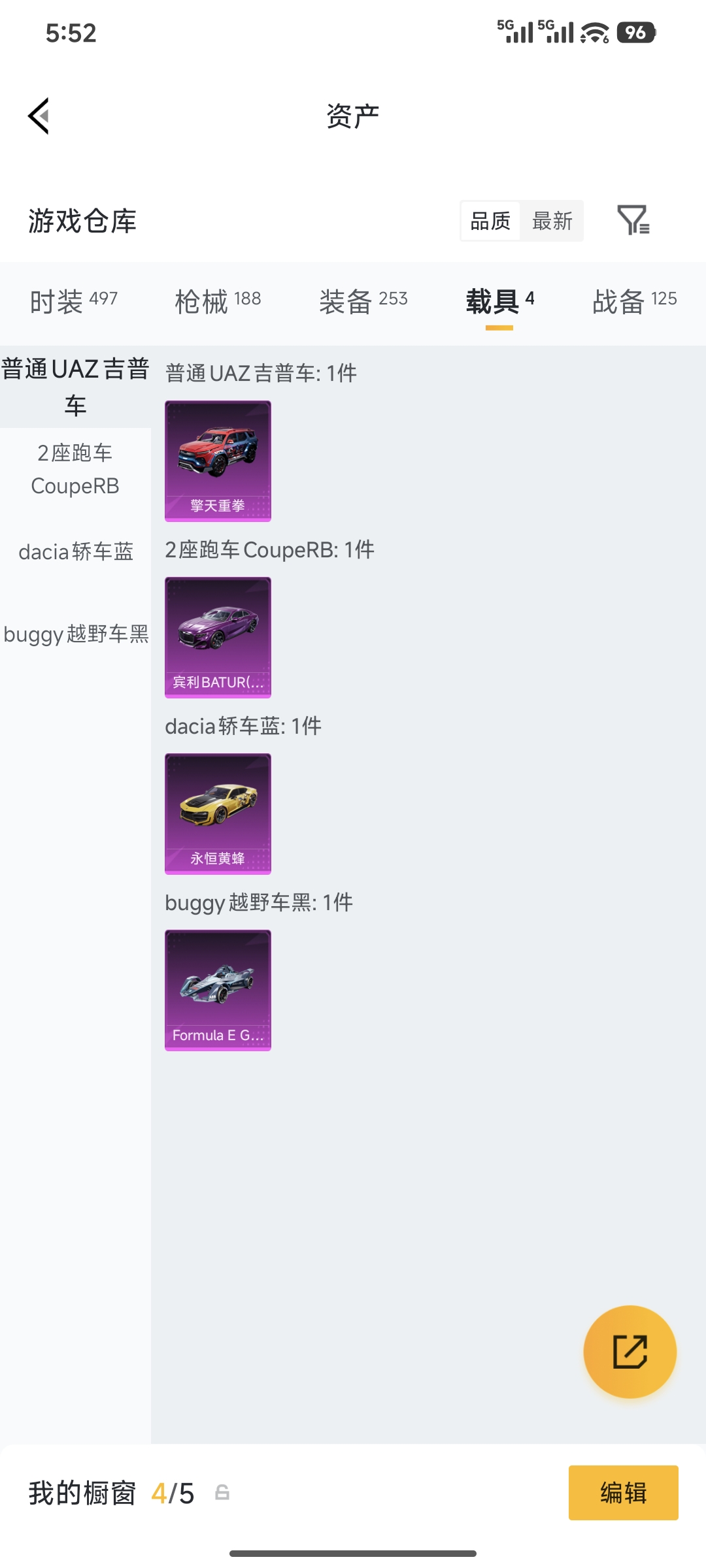Click the lock icon next to 我的橱窗

point(222,1492)
